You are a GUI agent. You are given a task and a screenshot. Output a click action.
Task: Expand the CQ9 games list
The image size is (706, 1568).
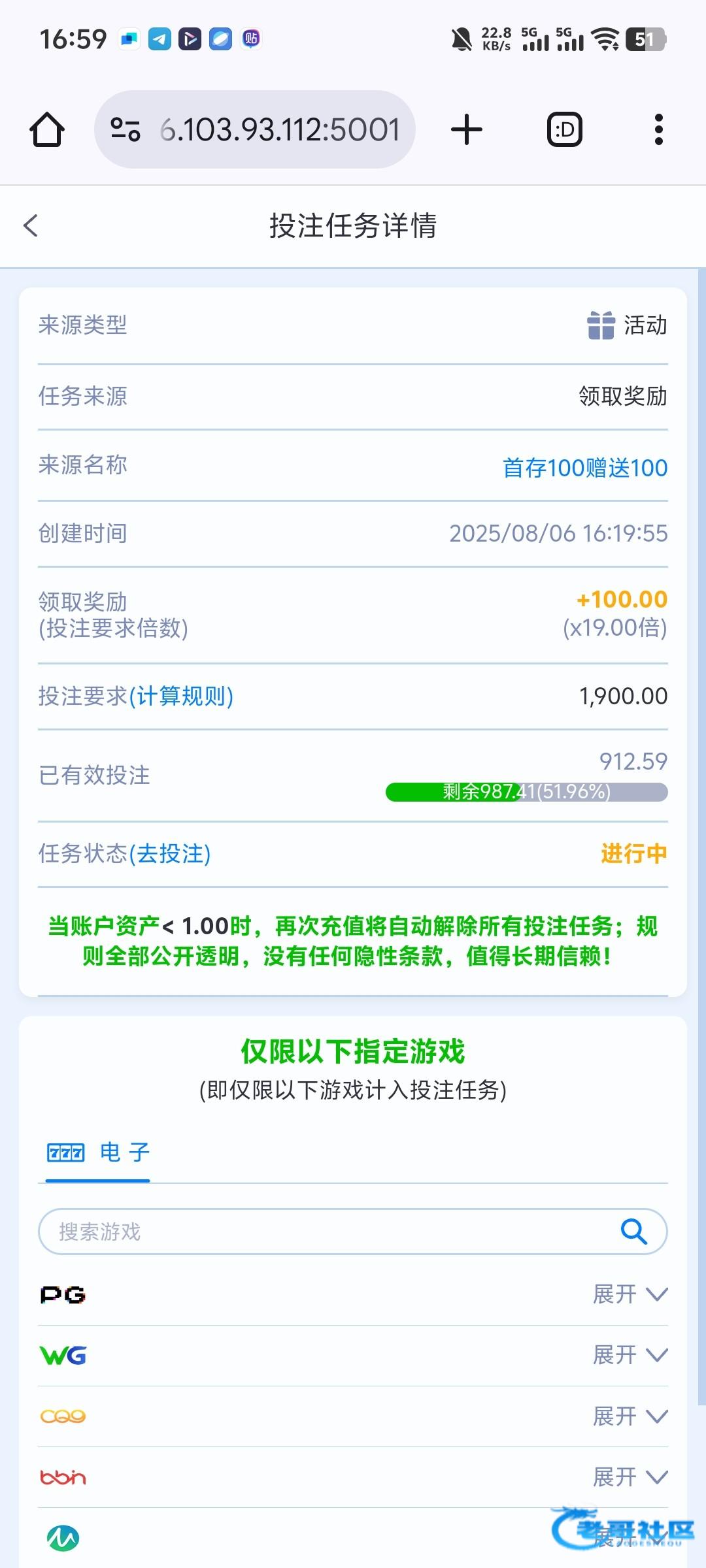pyautogui.click(x=630, y=1416)
